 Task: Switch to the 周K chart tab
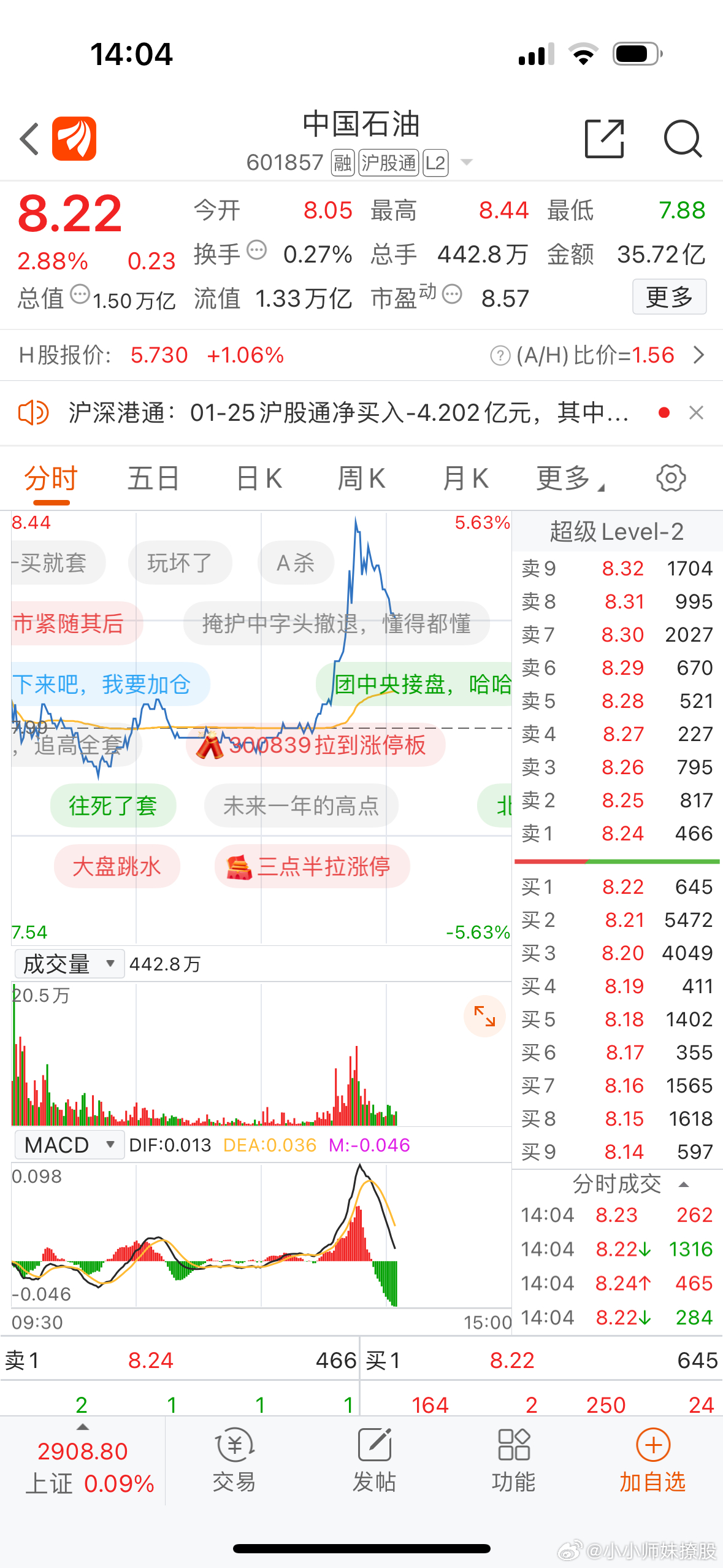[x=362, y=478]
